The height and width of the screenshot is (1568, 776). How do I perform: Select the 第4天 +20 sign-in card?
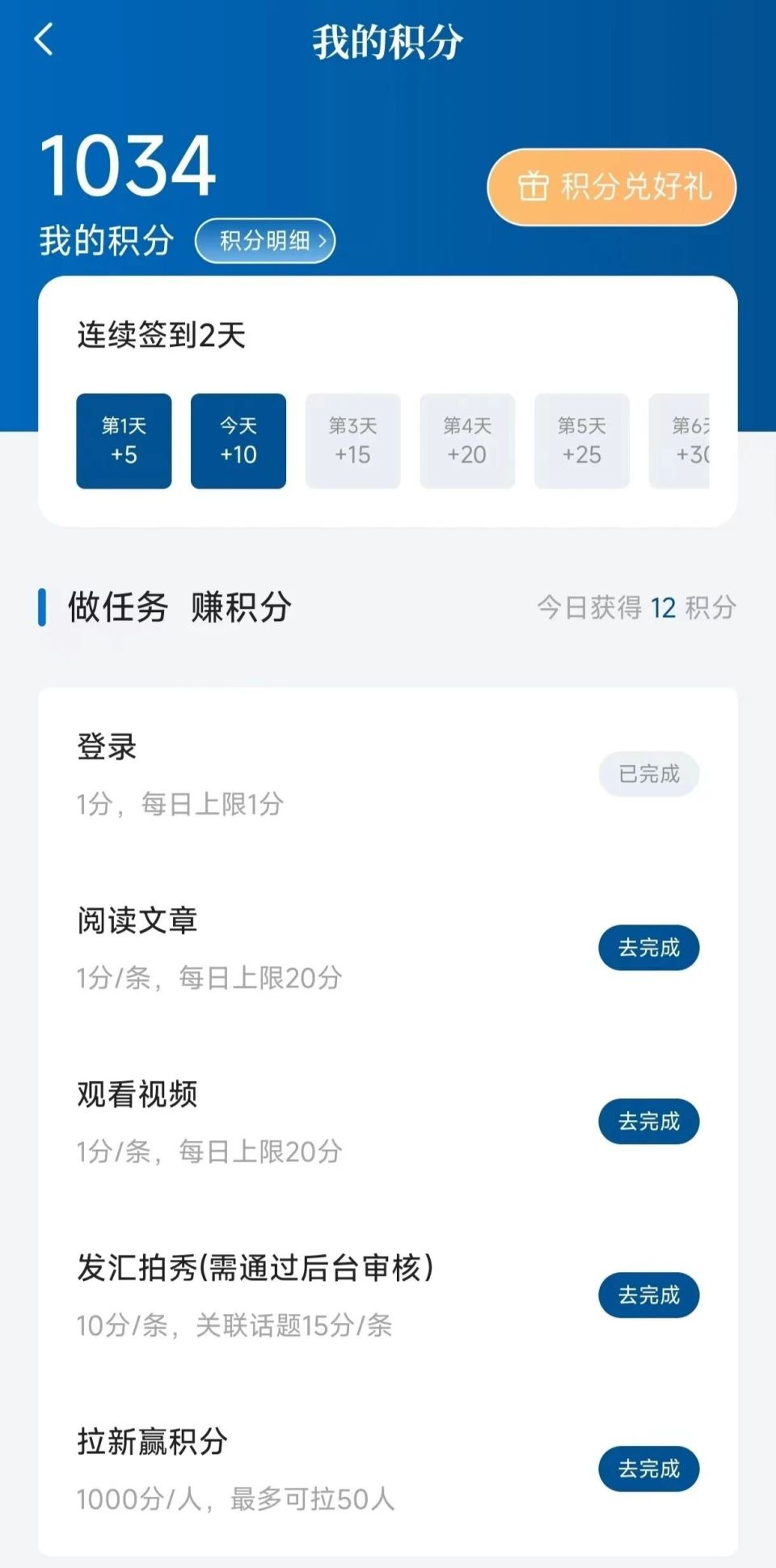(x=467, y=441)
